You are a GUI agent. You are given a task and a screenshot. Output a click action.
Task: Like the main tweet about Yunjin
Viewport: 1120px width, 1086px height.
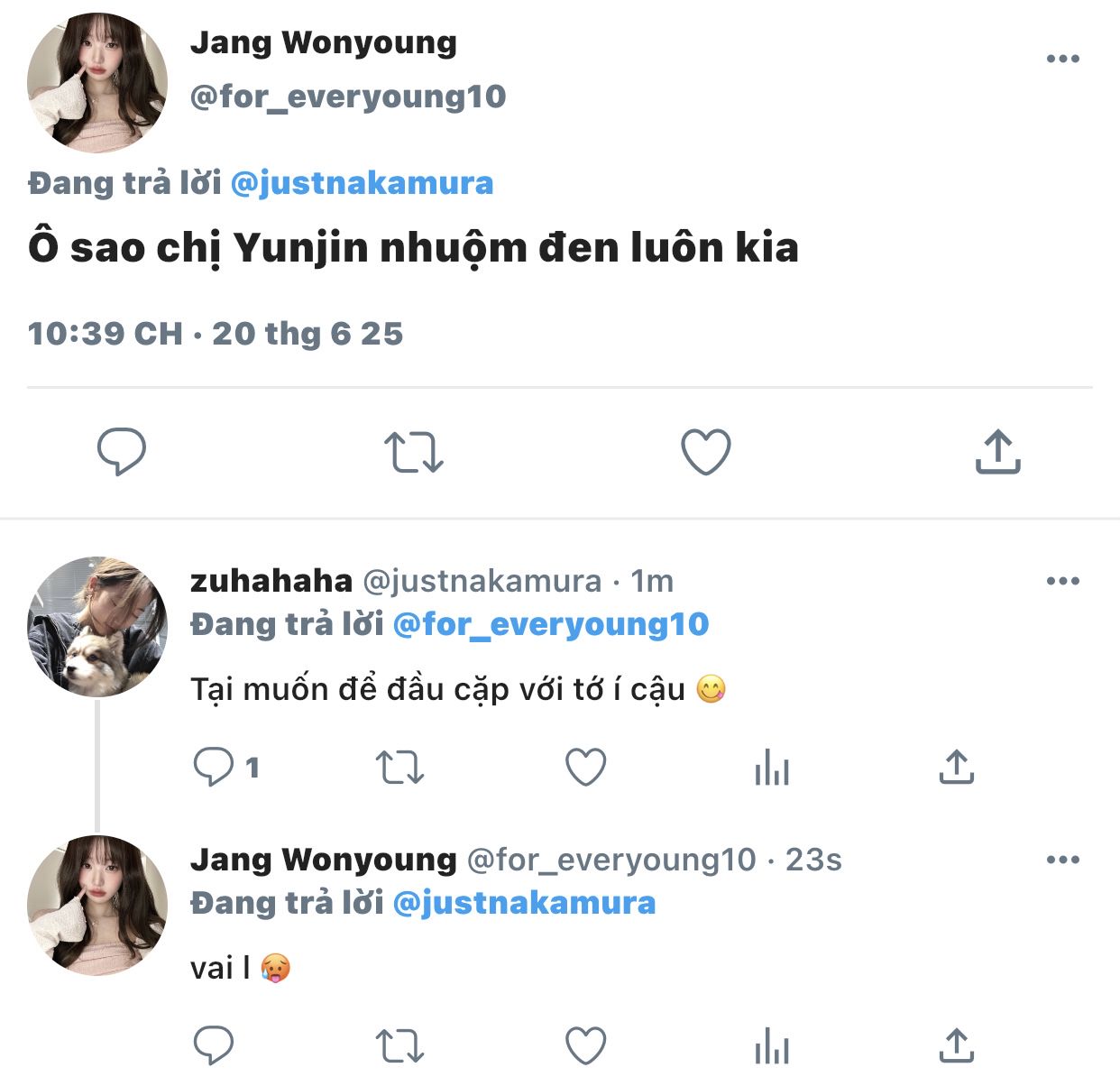point(705,452)
